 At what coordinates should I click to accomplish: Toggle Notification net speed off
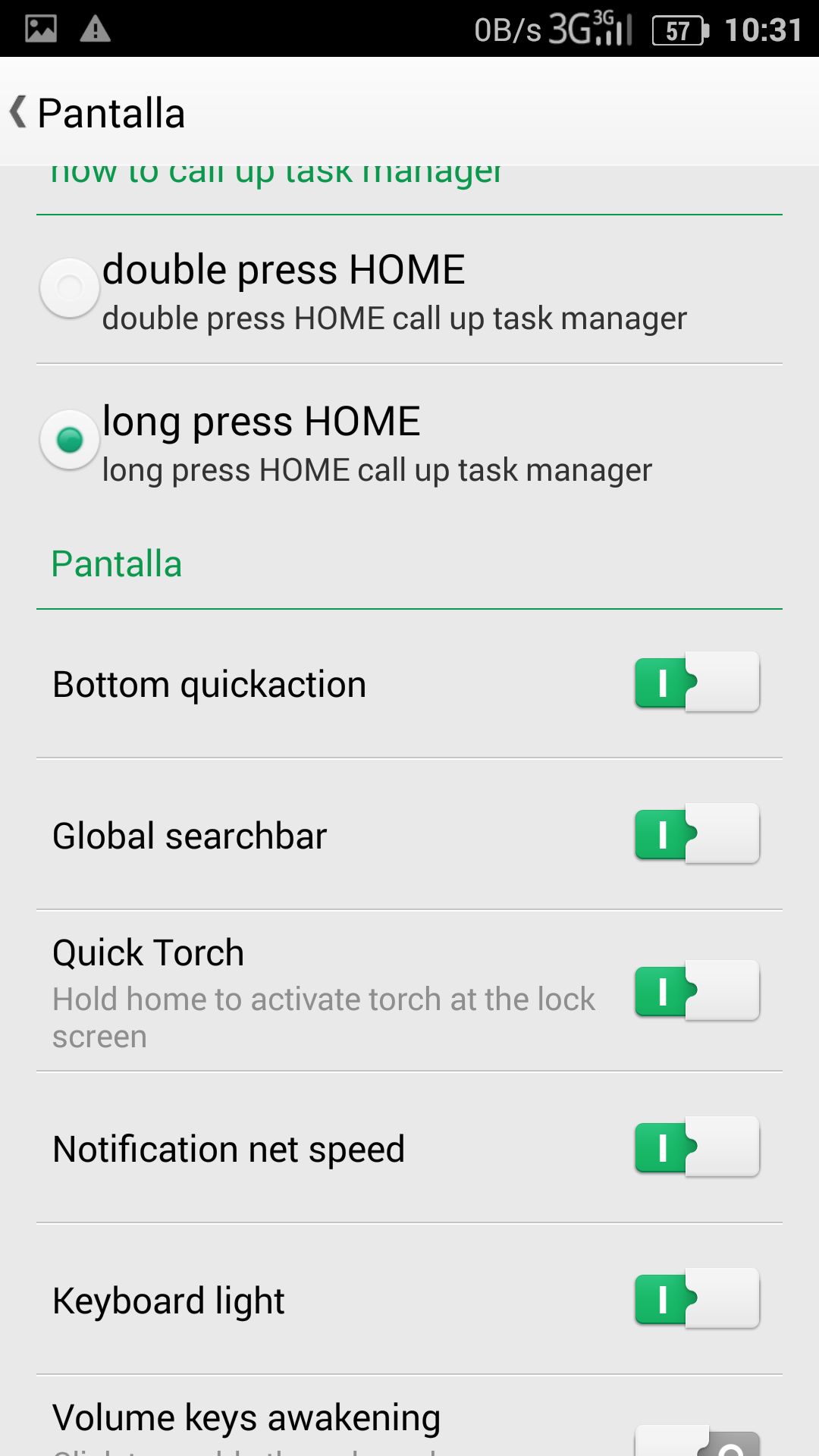(697, 1147)
